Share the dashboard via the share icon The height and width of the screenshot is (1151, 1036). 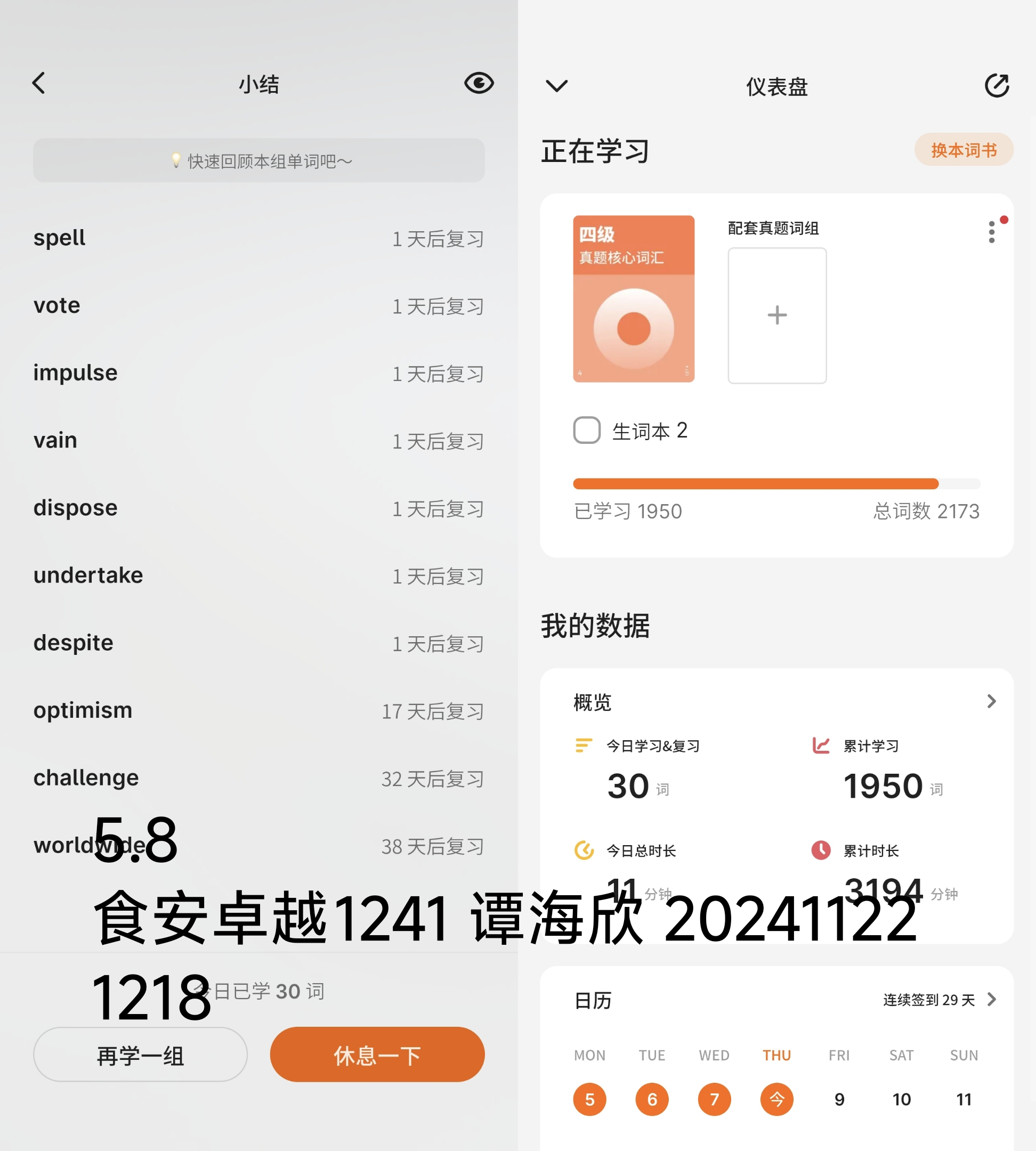click(997, 86)
